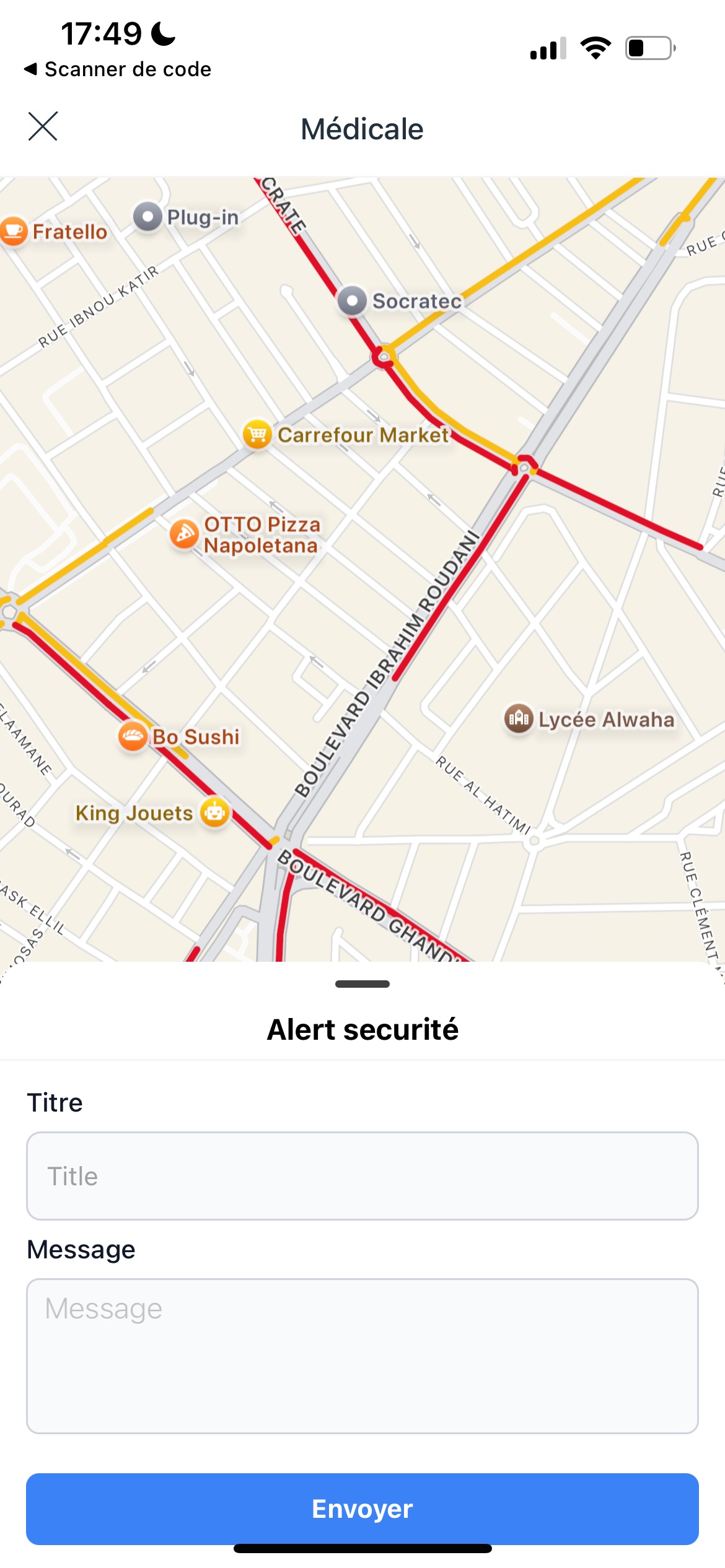Focus the Message text area
This screenshot has height=1568, width=725.
pyautogui.click(x=362, y=1355)
